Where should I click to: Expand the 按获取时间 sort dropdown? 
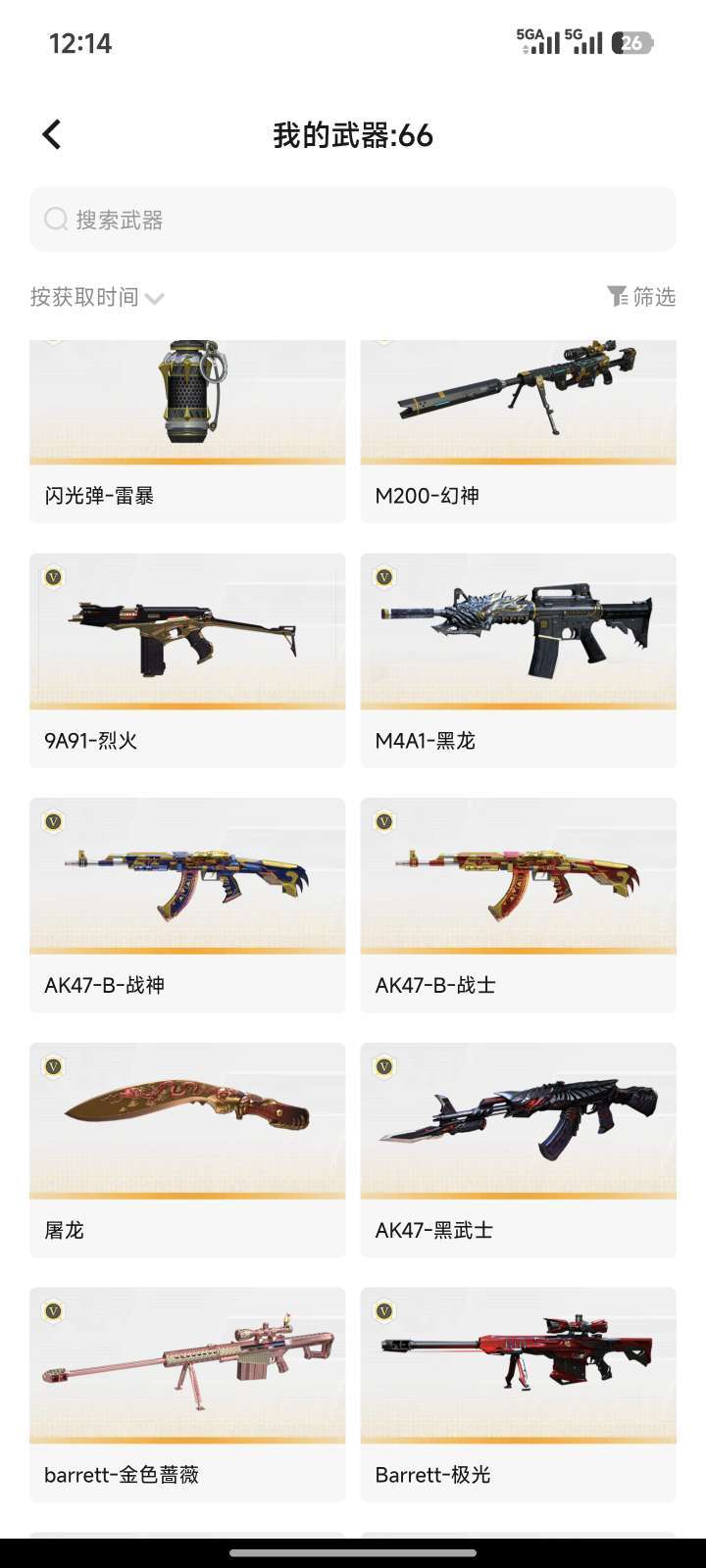coord(97,297)
